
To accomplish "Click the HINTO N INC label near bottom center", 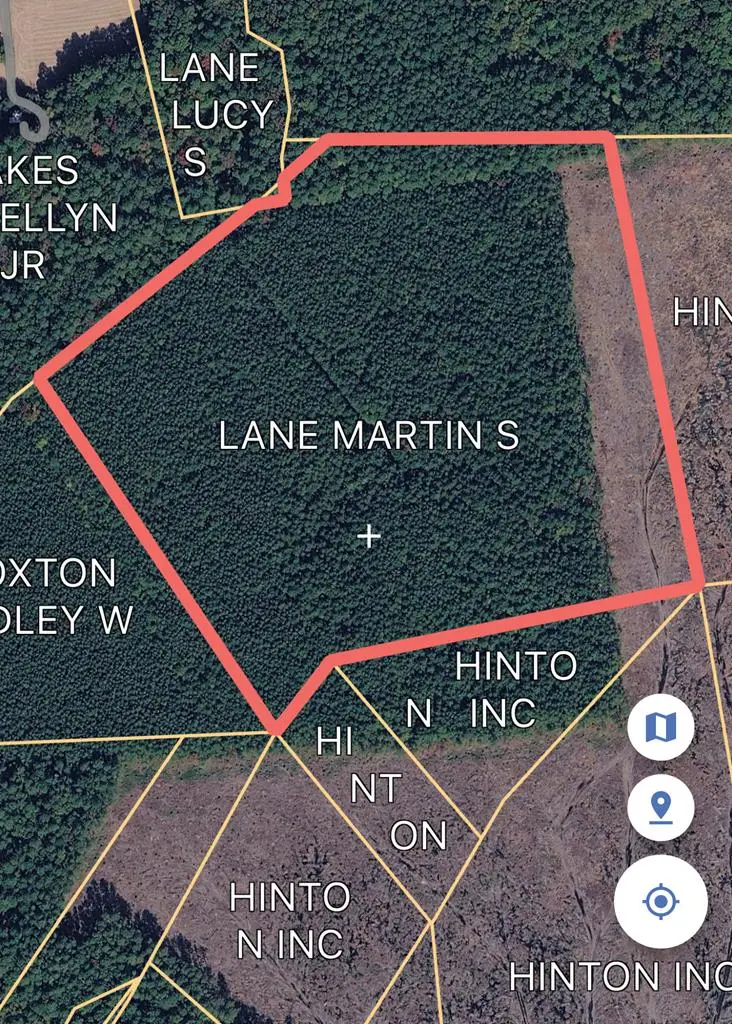I will [289, 916].
